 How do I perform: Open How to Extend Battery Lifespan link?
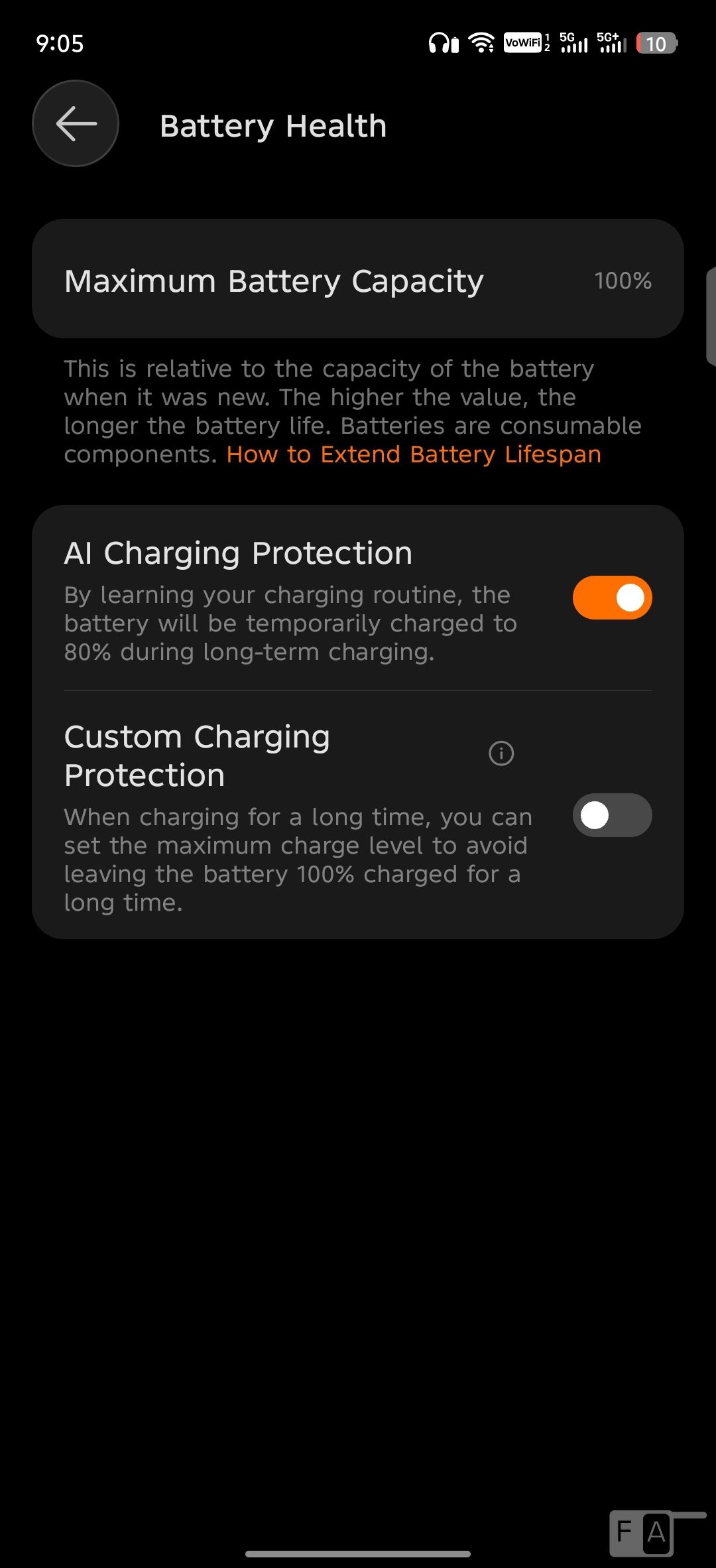point(414,455)
